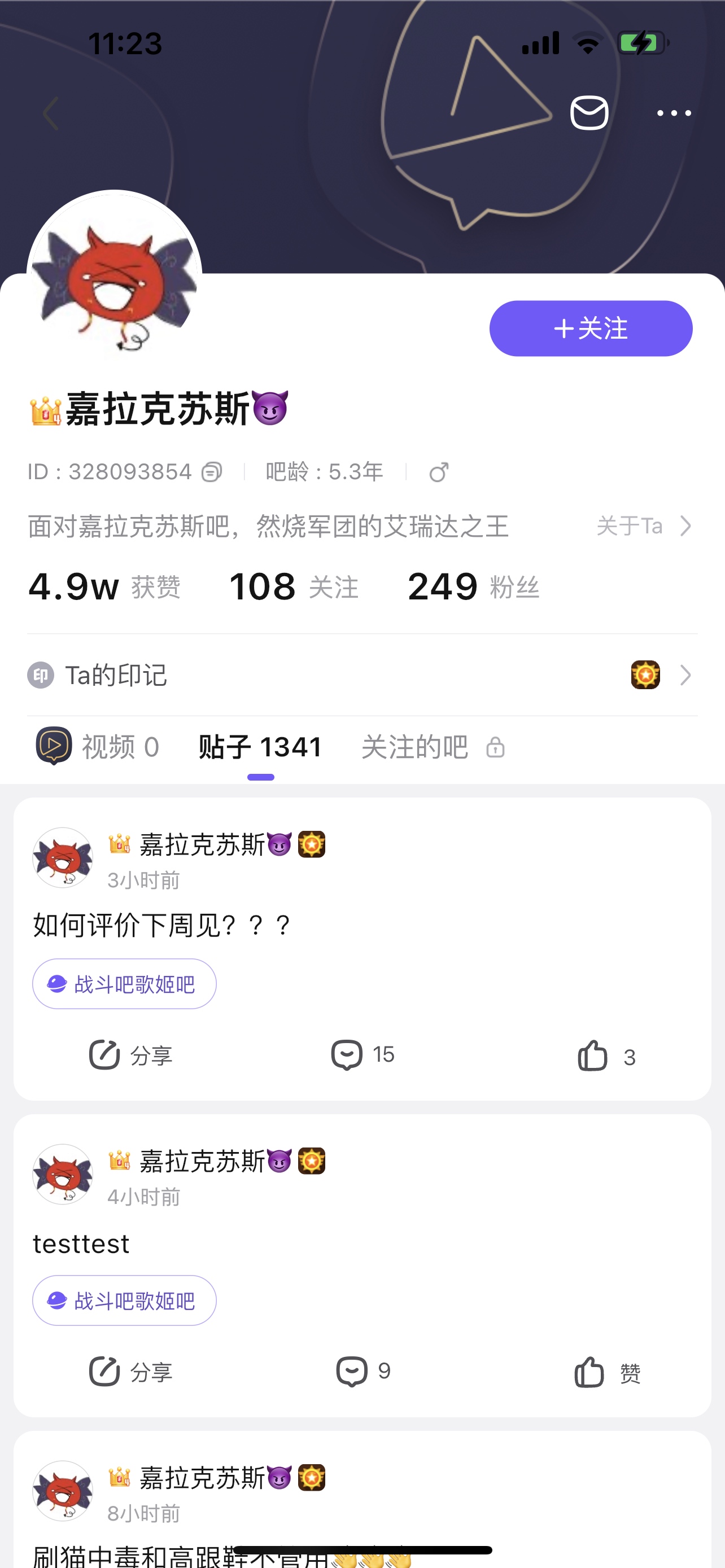The height and width of the screenshot is (1568, 725).
Task: Open comments on the 如何评价下周见 post
Action: 363,1055
